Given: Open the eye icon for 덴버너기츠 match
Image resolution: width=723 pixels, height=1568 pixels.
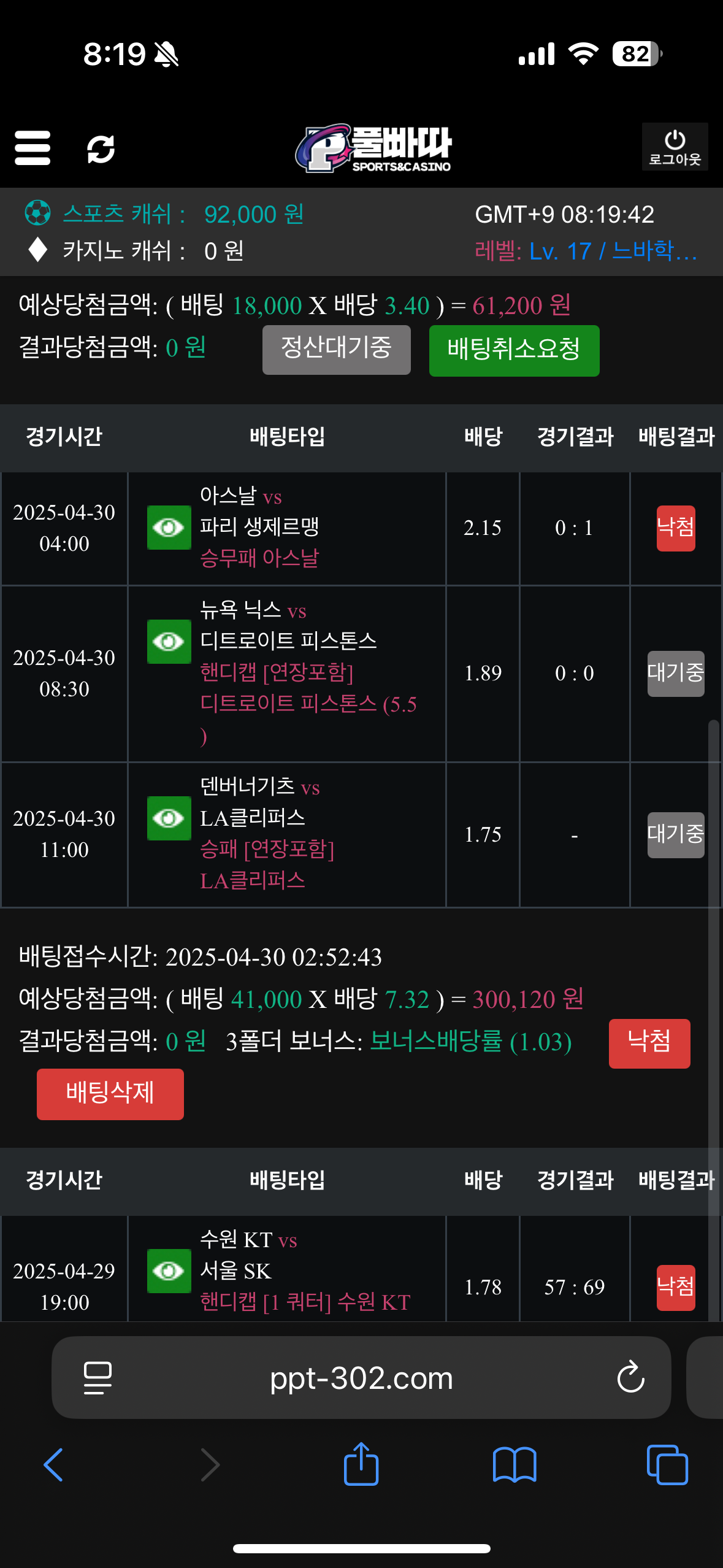Looking at the screenshot, I should point(169,818).
